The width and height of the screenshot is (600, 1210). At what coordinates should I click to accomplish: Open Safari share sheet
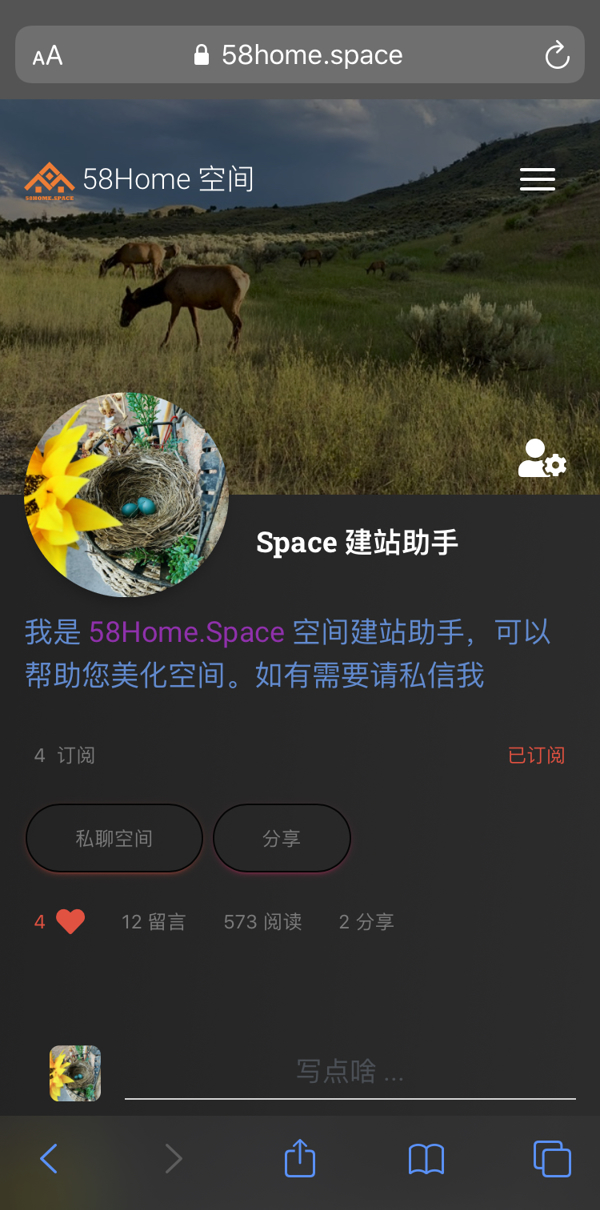(300, 1159)
